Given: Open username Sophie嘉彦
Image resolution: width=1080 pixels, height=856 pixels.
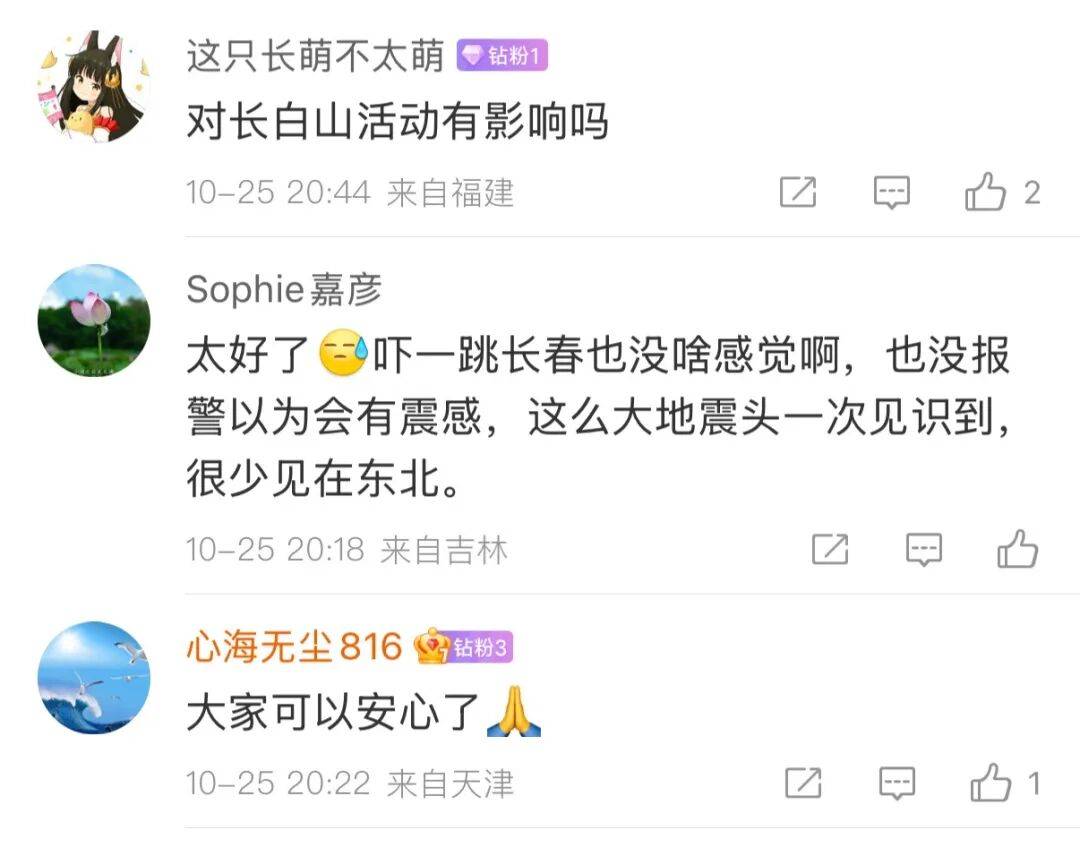Looking at the screenshot, I should tap(284, 290).
